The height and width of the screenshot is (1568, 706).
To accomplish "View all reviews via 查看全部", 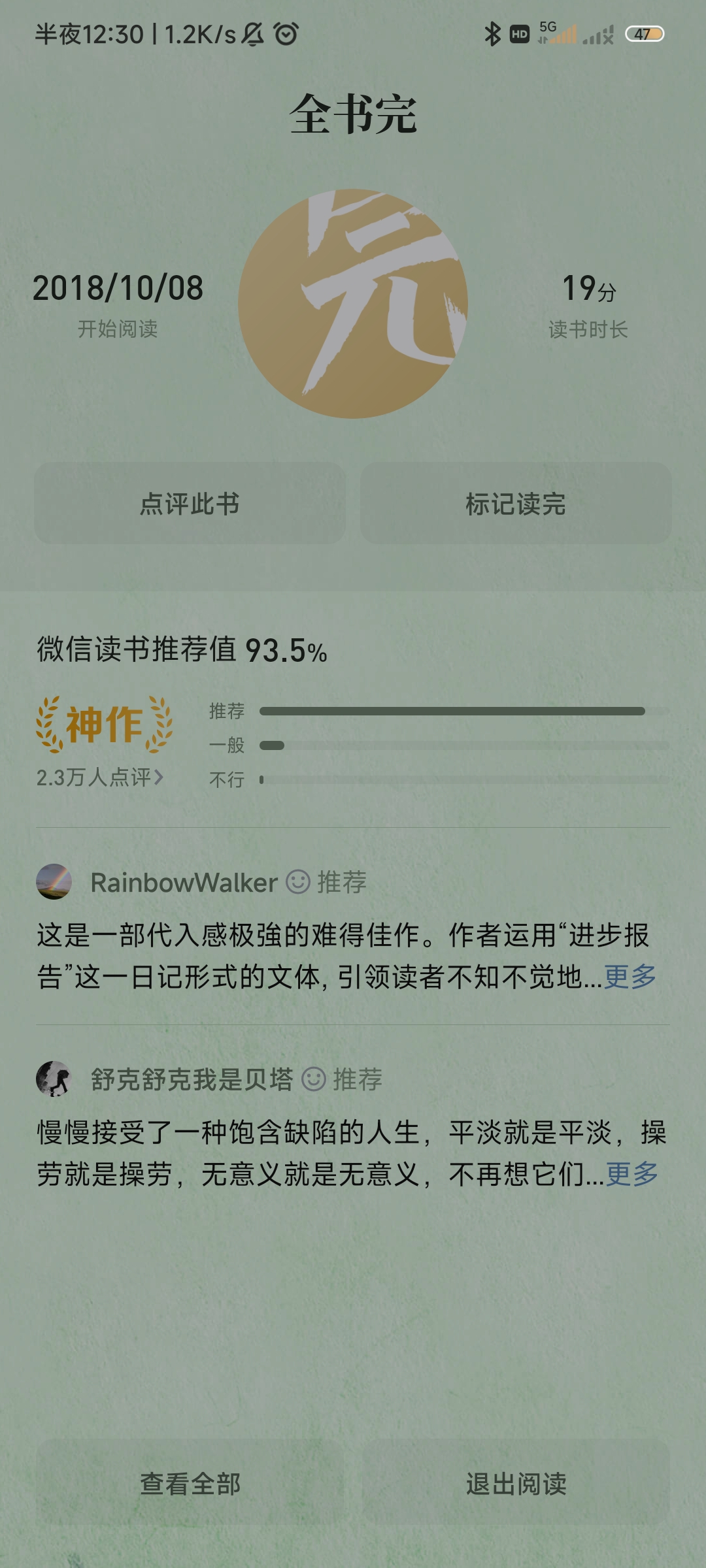I will [x=190, y=1484].
